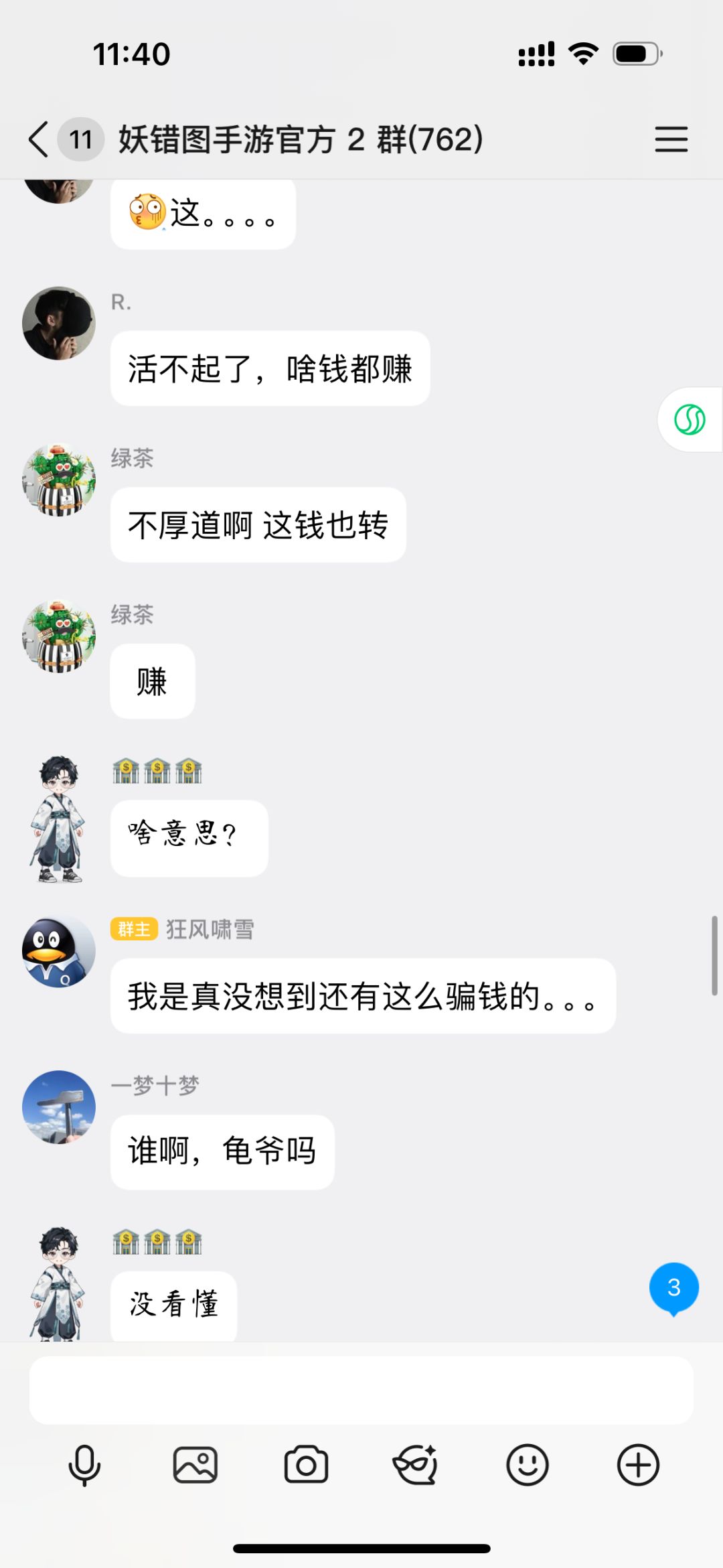Start voice input with the microphone icon
This screenshot has width=723, height=1568.
[x=84, y=1466]
